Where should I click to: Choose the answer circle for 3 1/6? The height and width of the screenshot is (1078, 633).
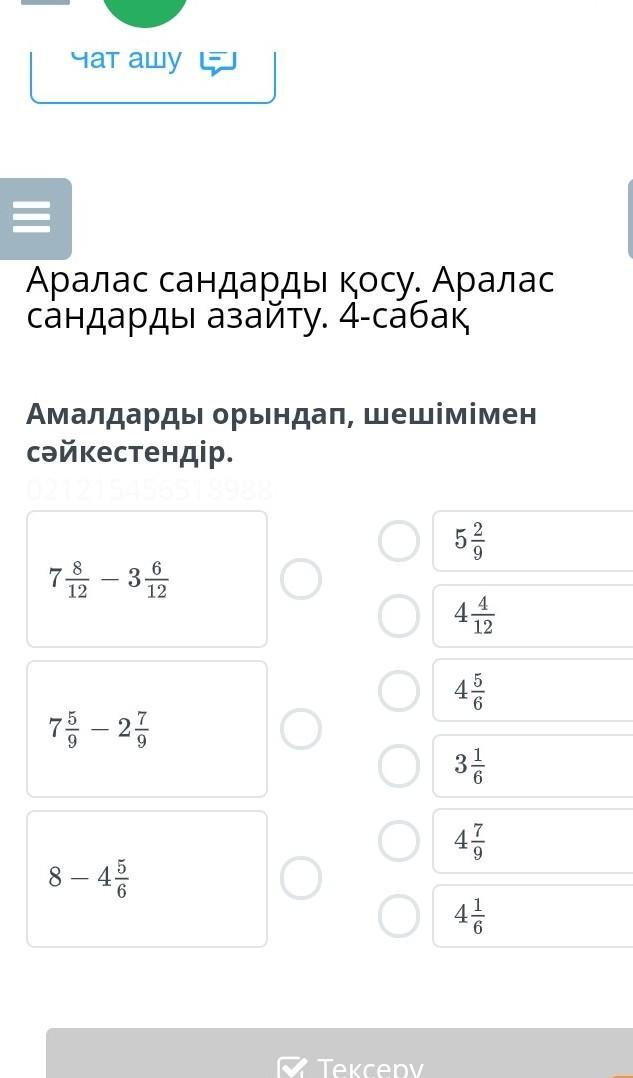click(399, 766)
